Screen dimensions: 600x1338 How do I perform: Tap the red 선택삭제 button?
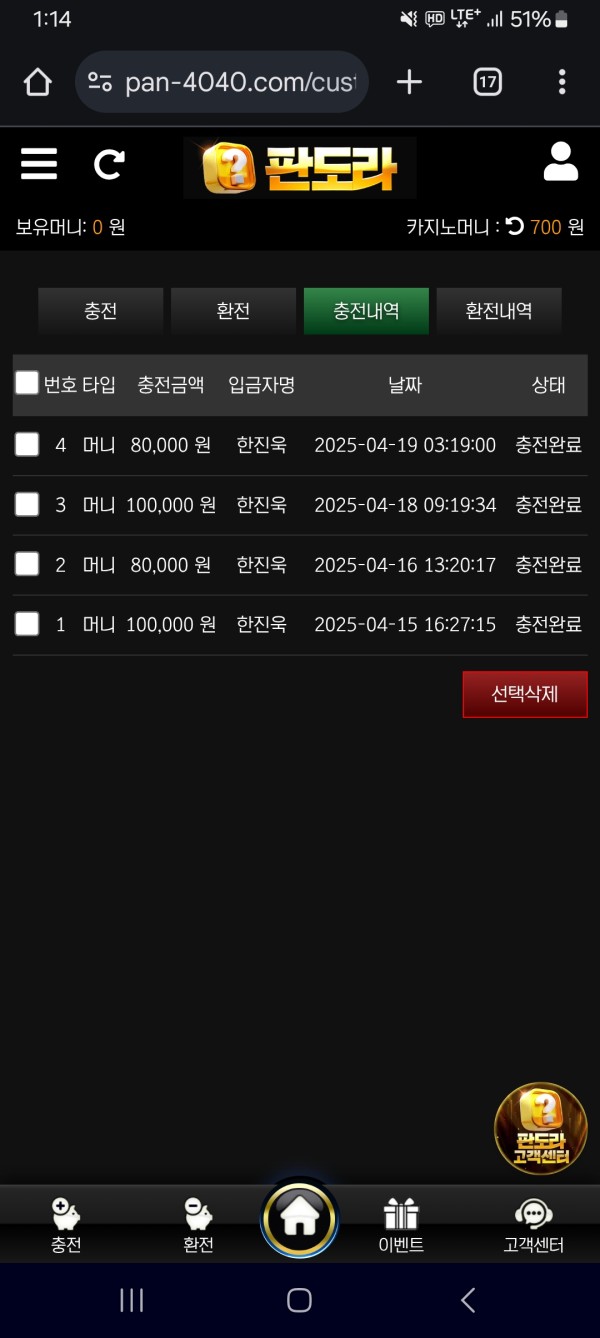pos(525,694)
